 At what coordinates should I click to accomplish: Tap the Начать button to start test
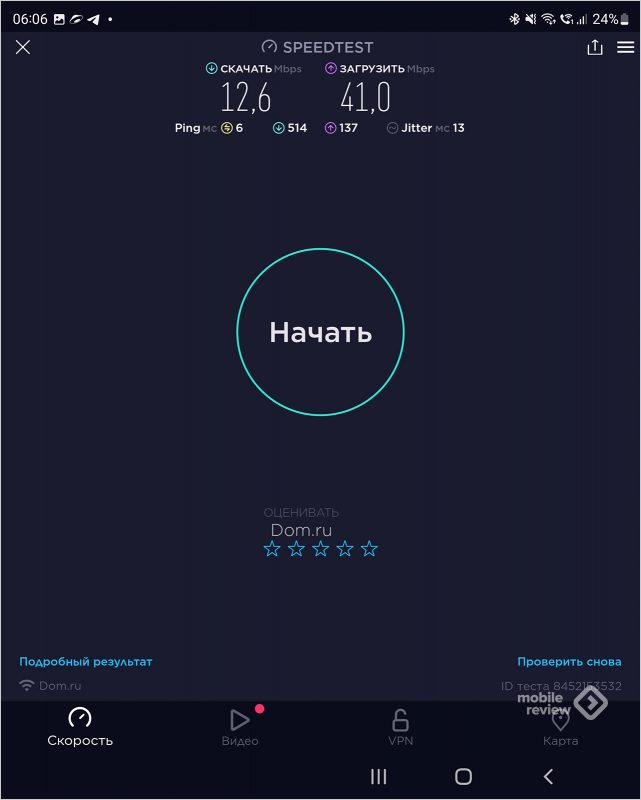(x=320, y=332)
